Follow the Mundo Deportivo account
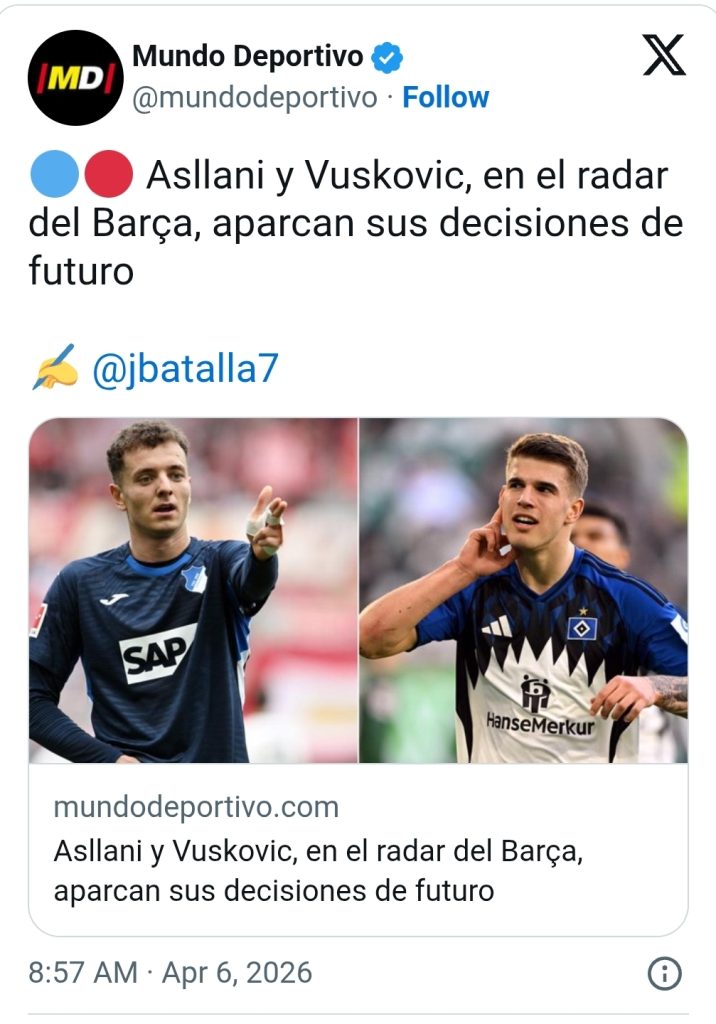716x1024 pixels. click(445, 98)
